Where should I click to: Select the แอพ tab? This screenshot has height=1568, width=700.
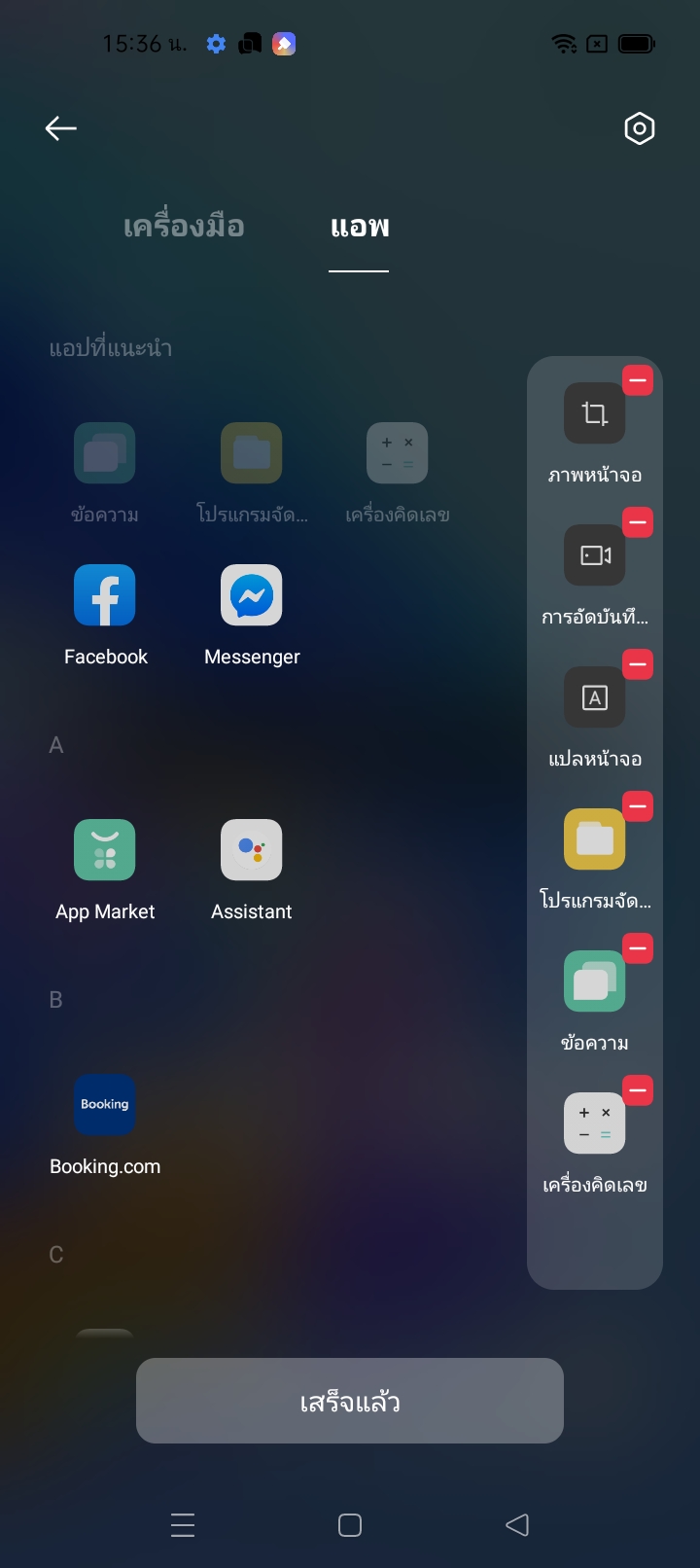click(359, 227)
